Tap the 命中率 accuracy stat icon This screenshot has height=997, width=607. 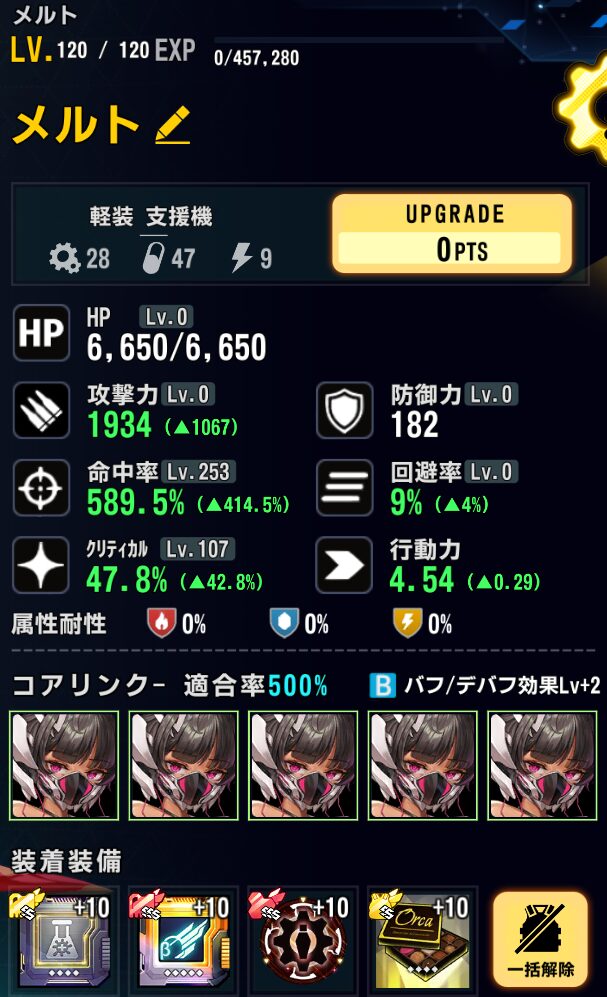click(41, 488)
